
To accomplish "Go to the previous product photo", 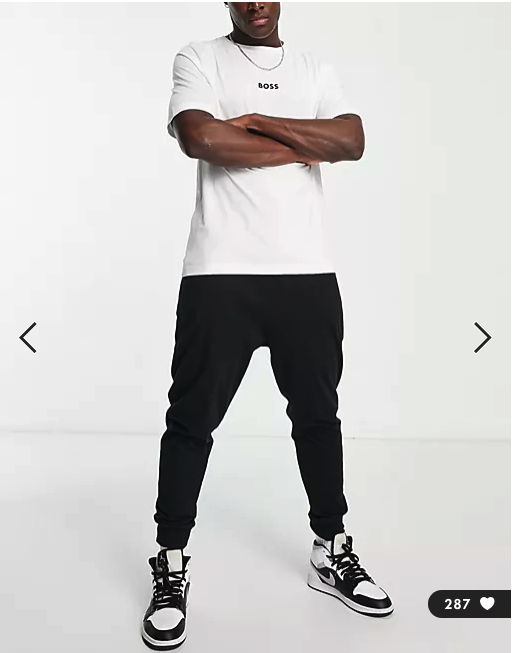I will (28, 337).
